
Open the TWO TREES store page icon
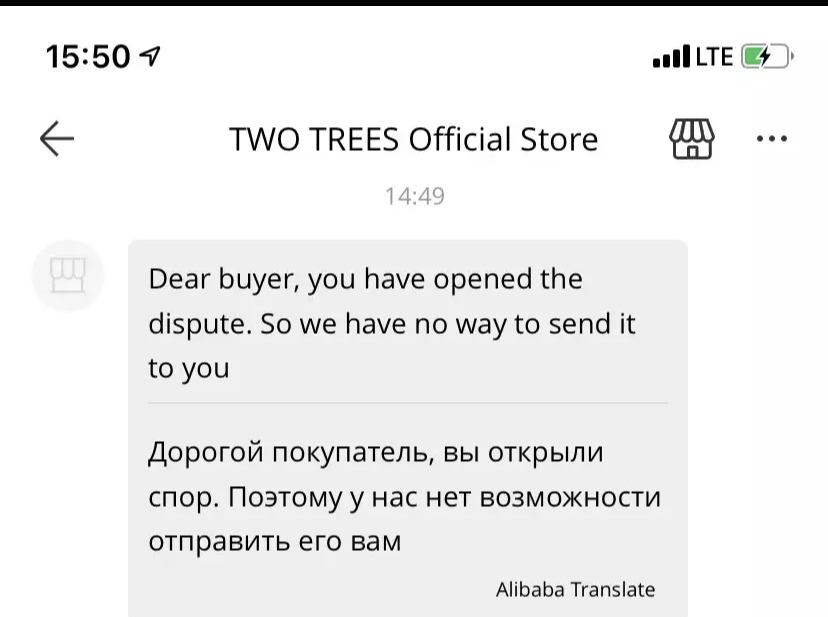click(x=692, y=139)
